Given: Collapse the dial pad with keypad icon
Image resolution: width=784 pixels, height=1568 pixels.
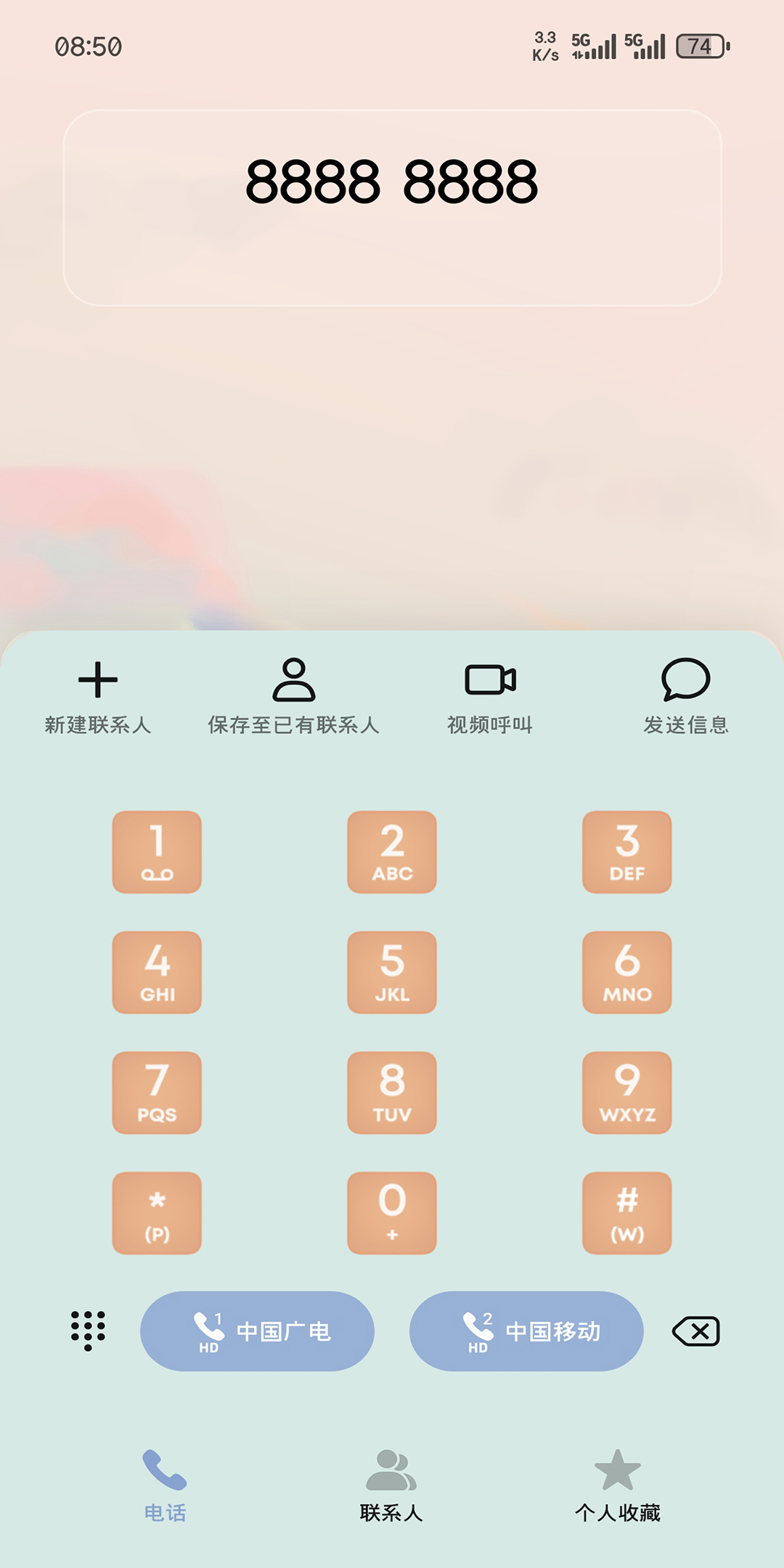Looking at the screenshot, I should click(x=88, y=1331).
